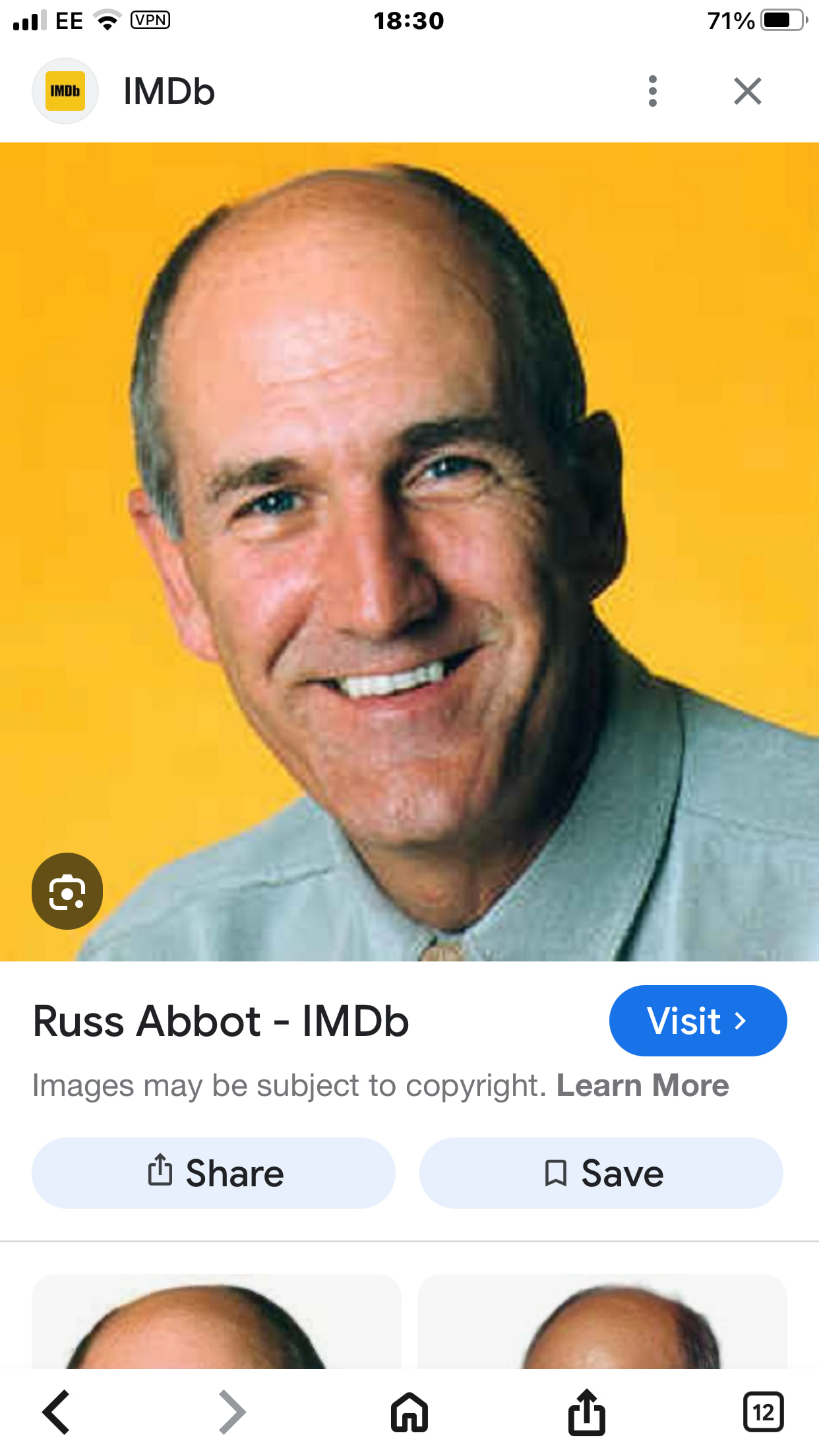Viewport: 819px width, 1456px height.
Task: Open the IMDb source header
Action: [x=169, y=91]
